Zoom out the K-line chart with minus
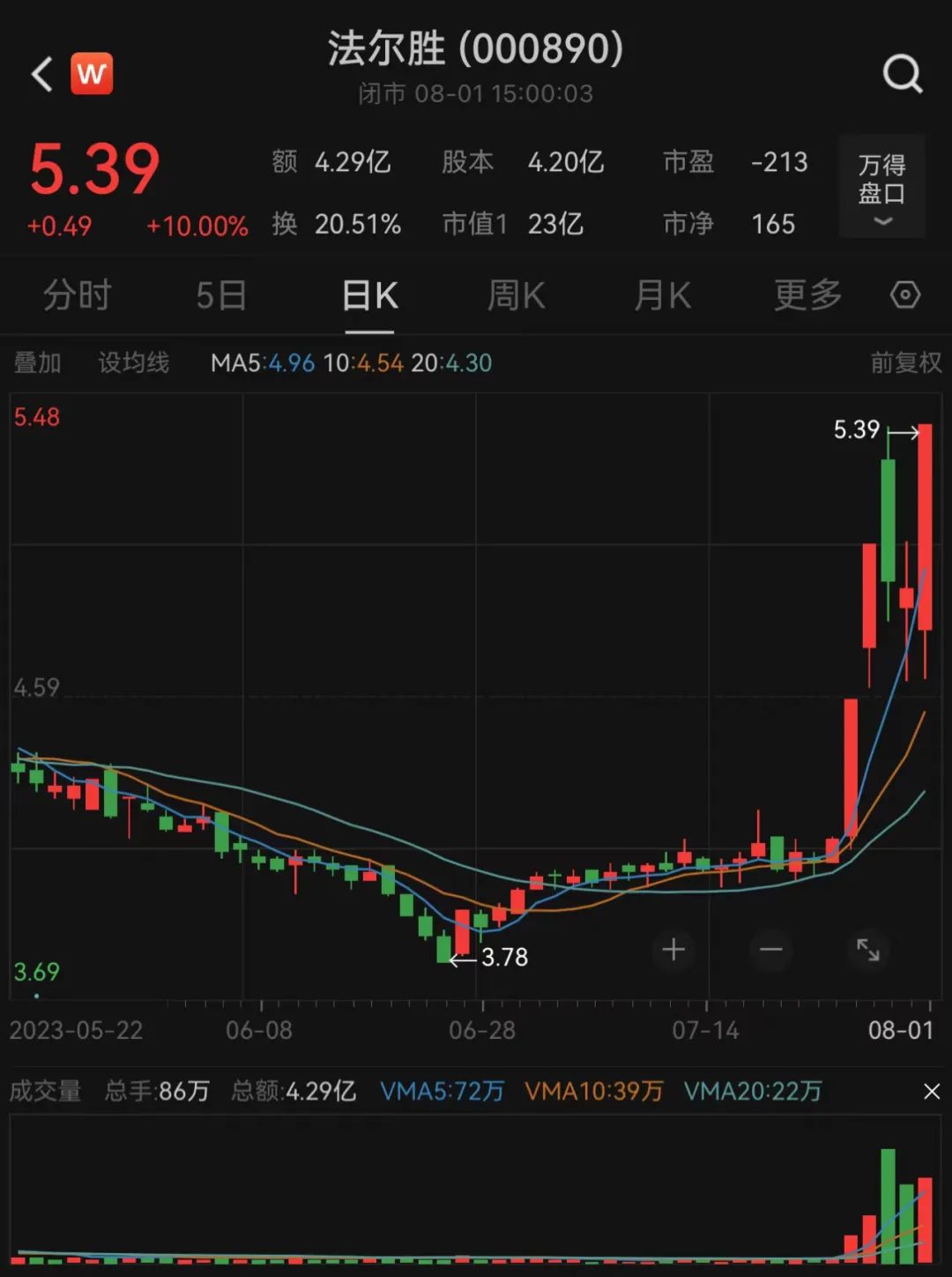Viewport: 952px width, 1277px height. [x=771, y=950]
